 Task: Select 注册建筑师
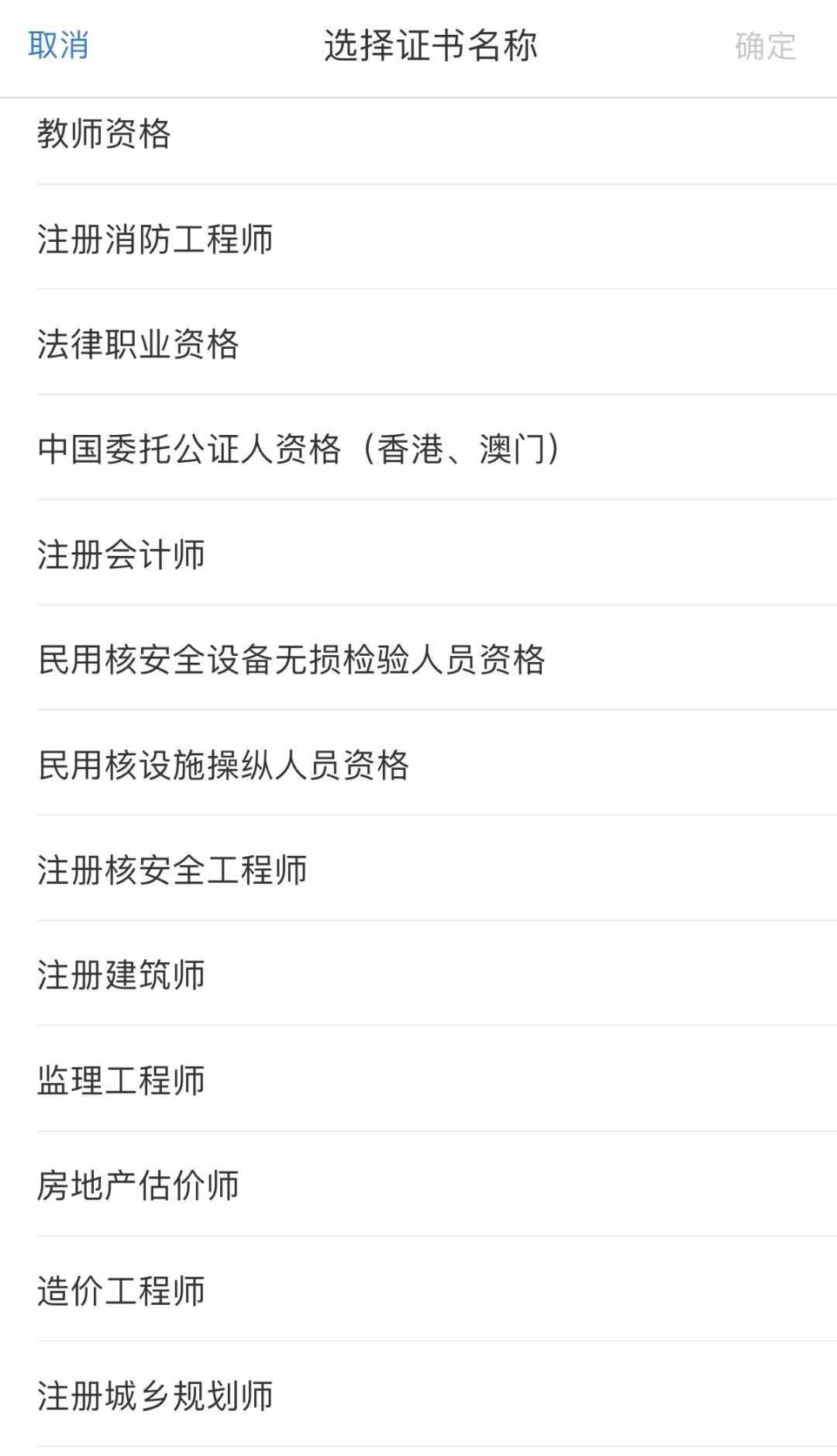pyautogui.click(x=418, y=975)
